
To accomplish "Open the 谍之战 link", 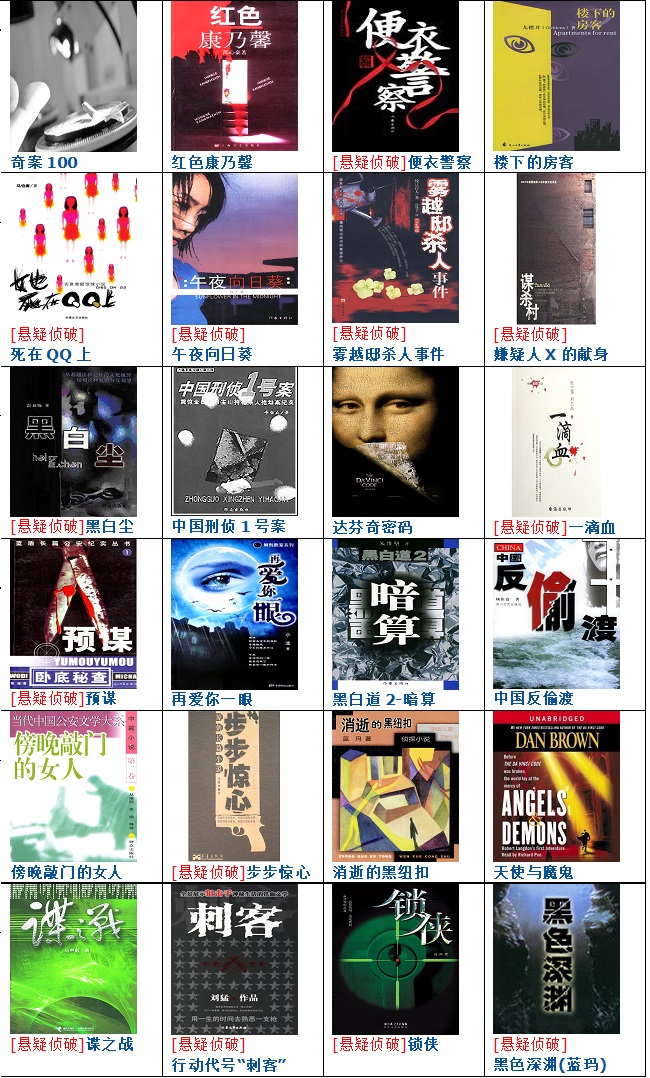I will pos(109,1044).
